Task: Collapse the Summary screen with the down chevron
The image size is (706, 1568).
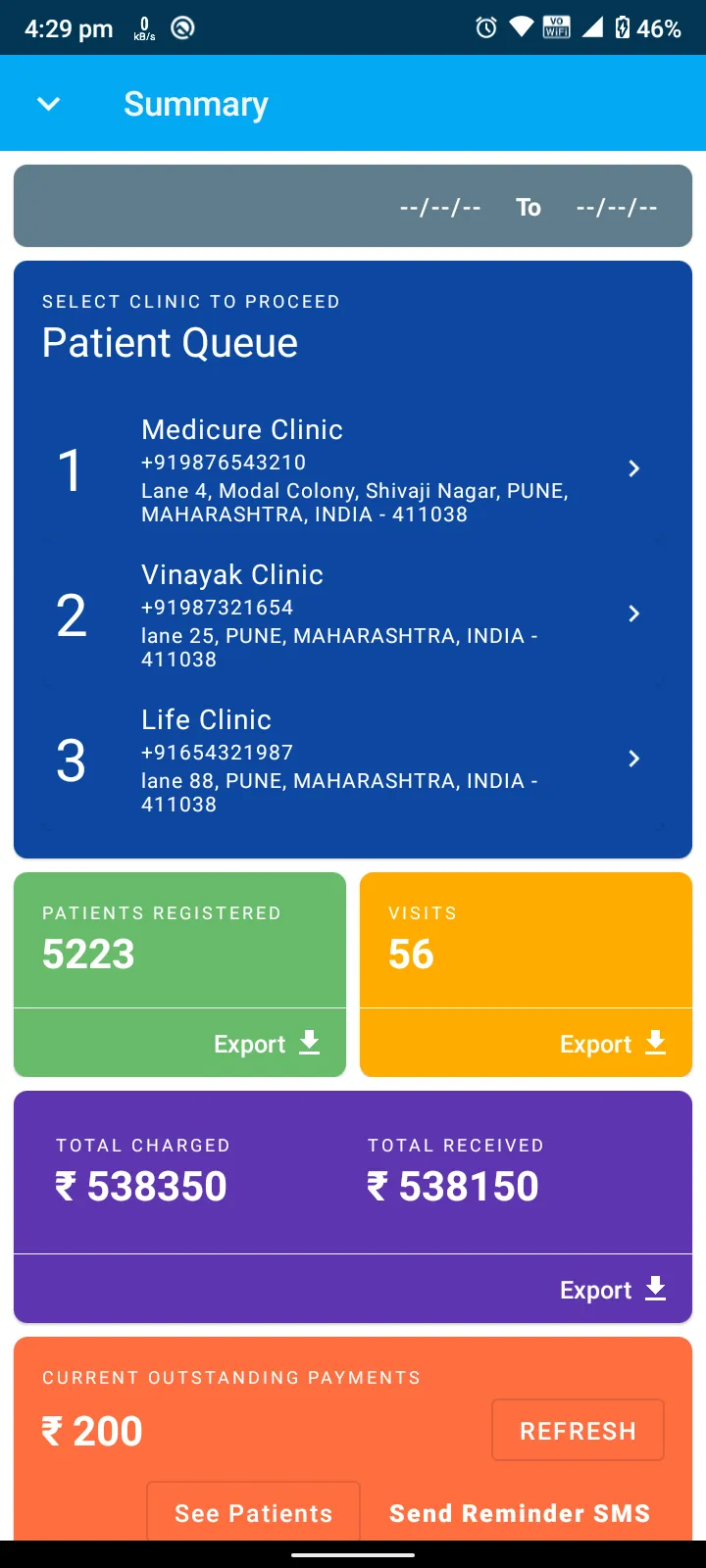Action: (49, 104)
